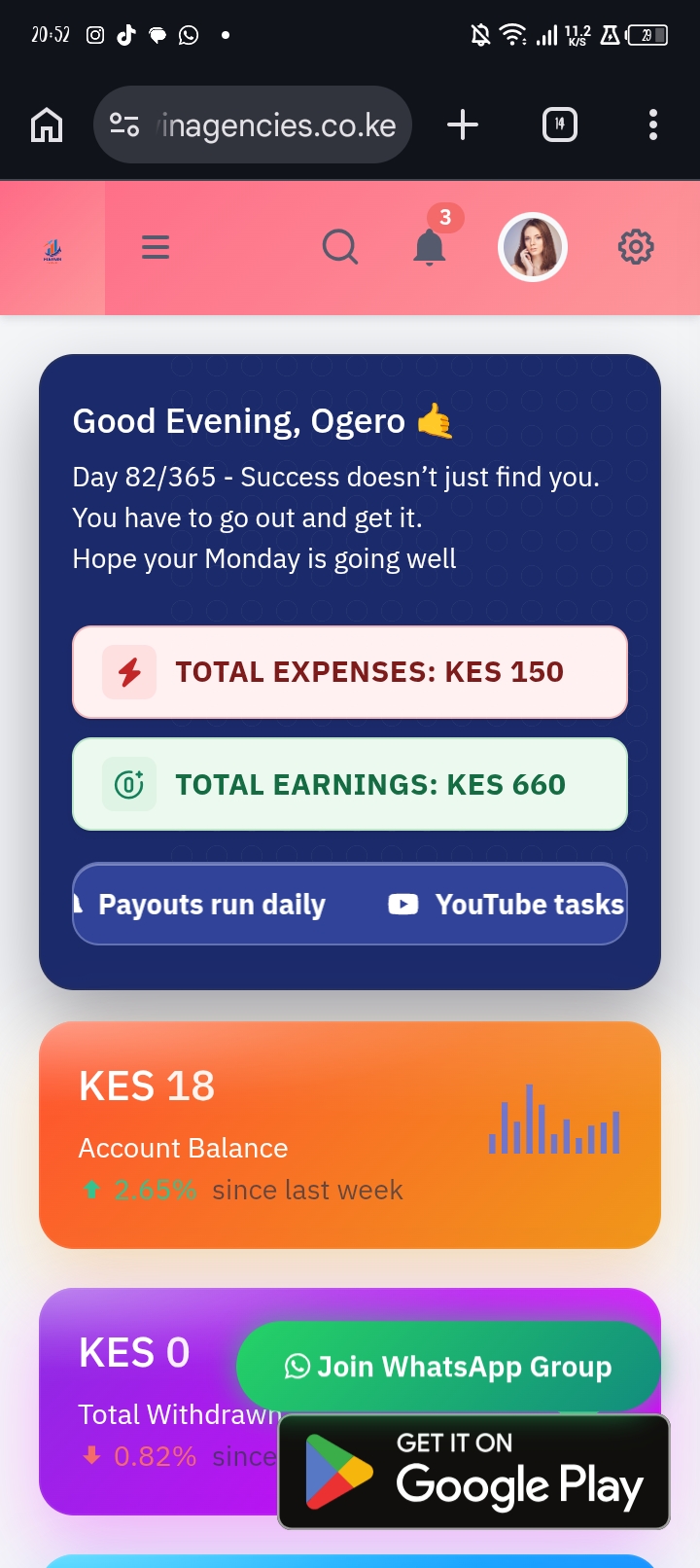Click the site logo in the header

52,247
